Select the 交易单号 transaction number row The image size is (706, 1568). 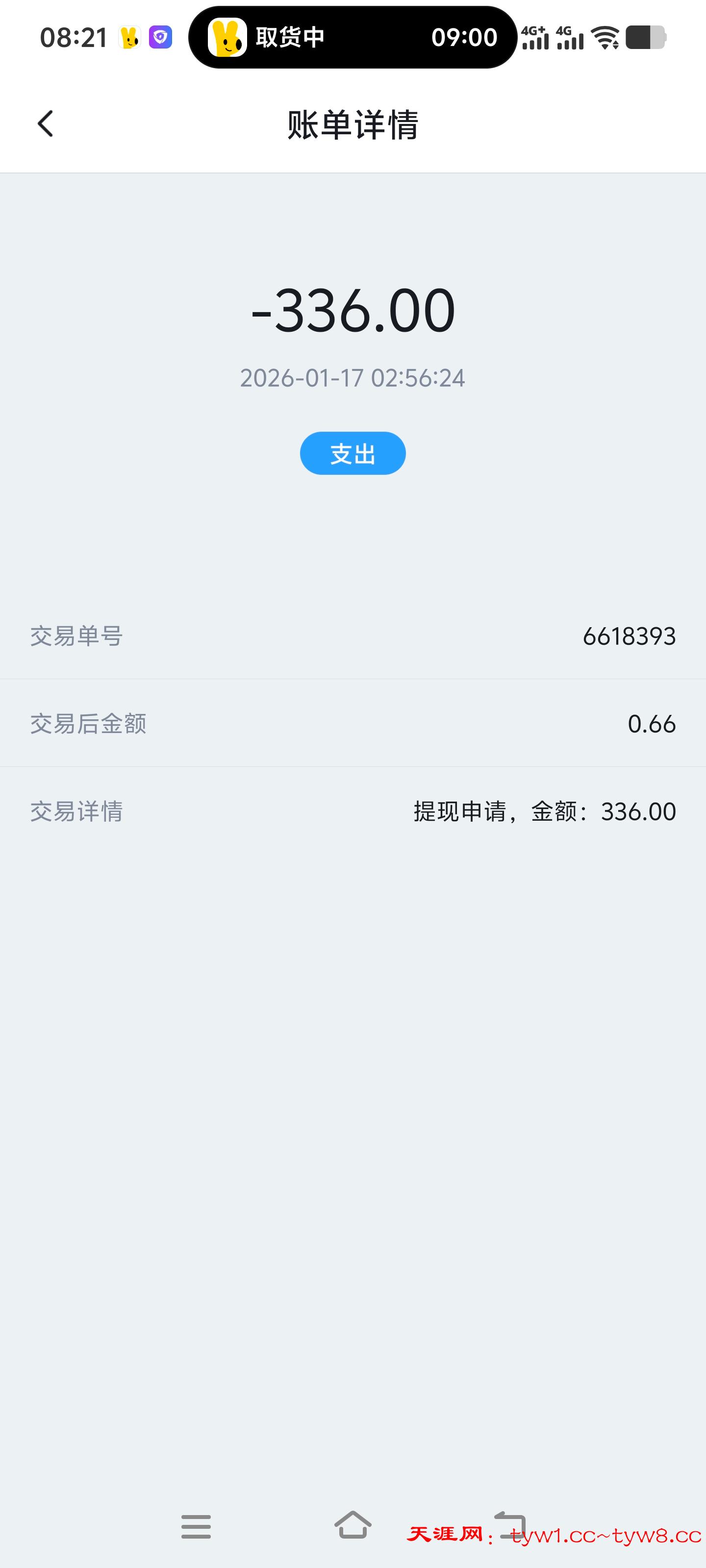point(353,636)
